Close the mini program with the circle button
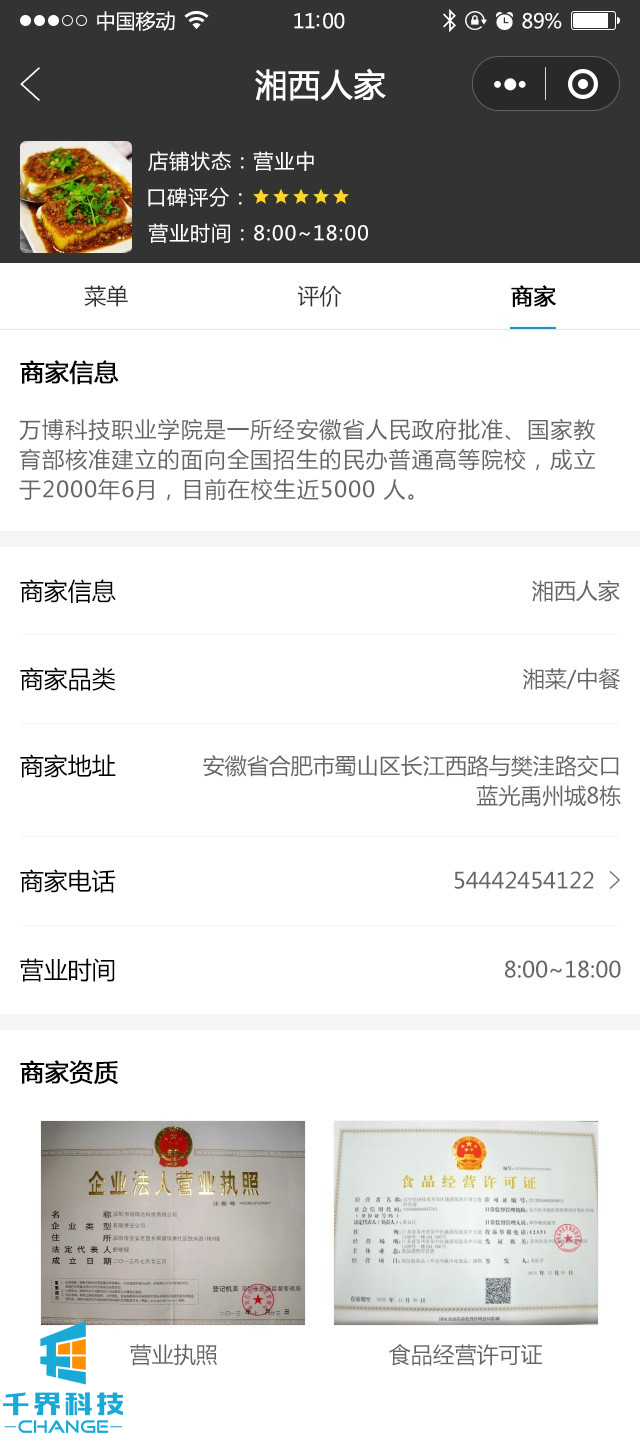 [x=582, y=85]
